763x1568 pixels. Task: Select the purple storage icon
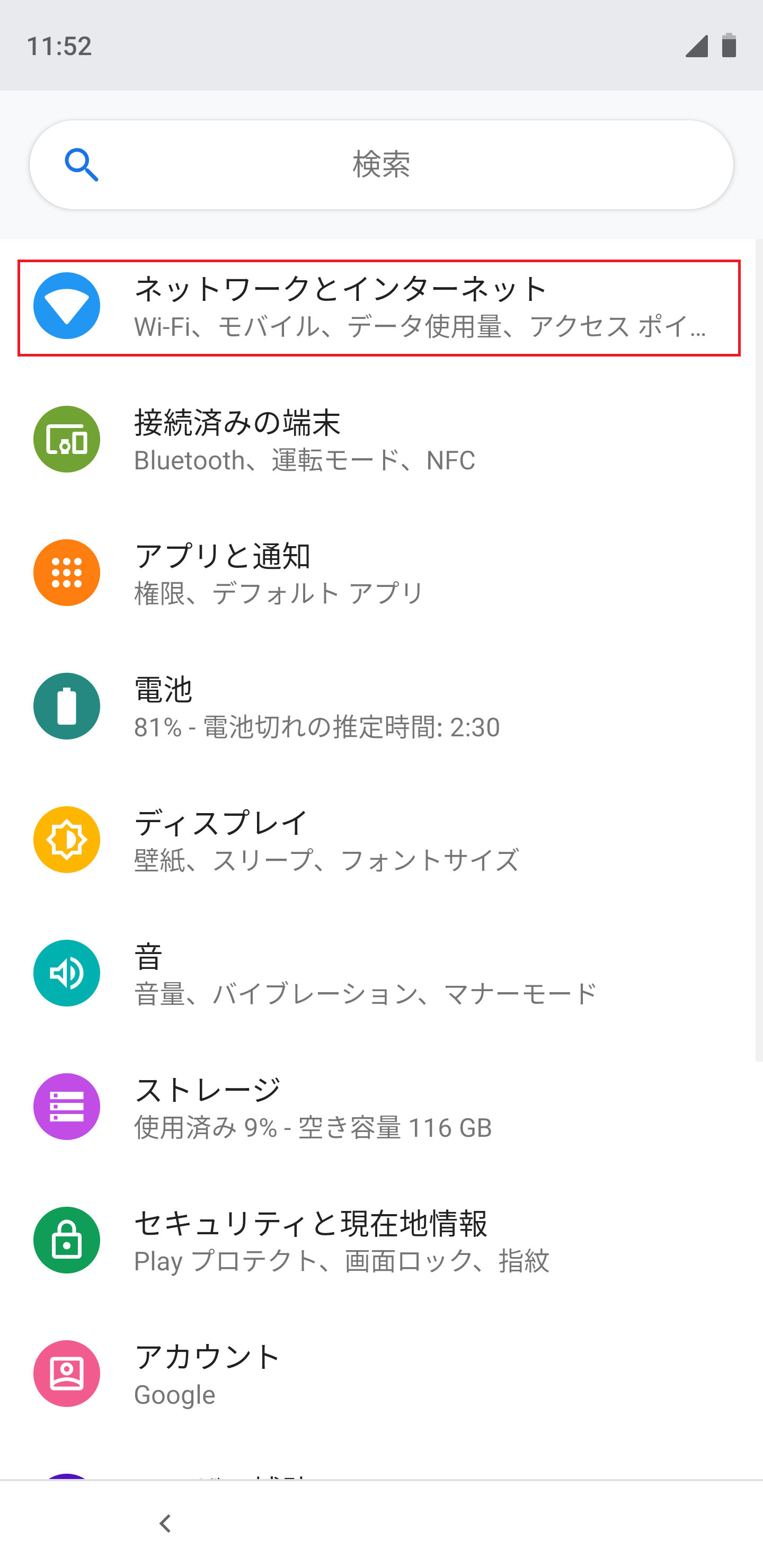coord(67,1107)
